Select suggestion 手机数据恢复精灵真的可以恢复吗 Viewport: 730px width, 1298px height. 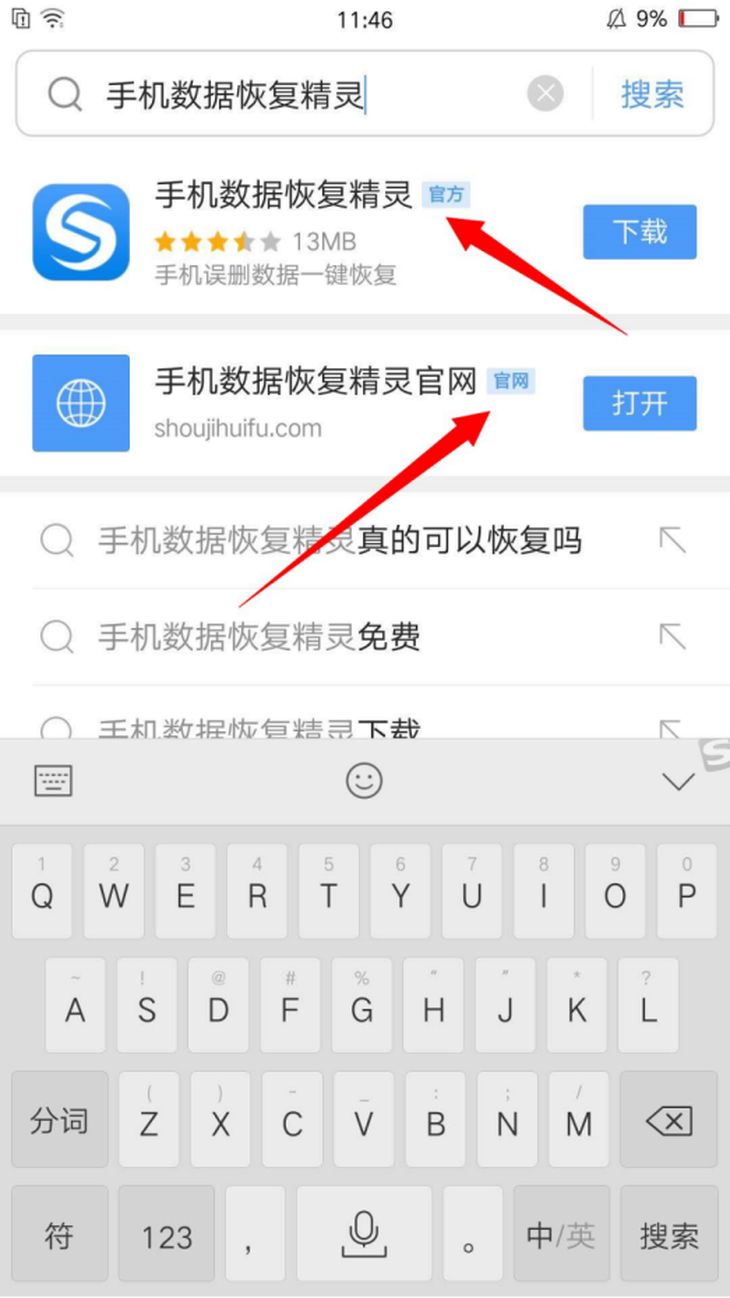click(339, 541)
